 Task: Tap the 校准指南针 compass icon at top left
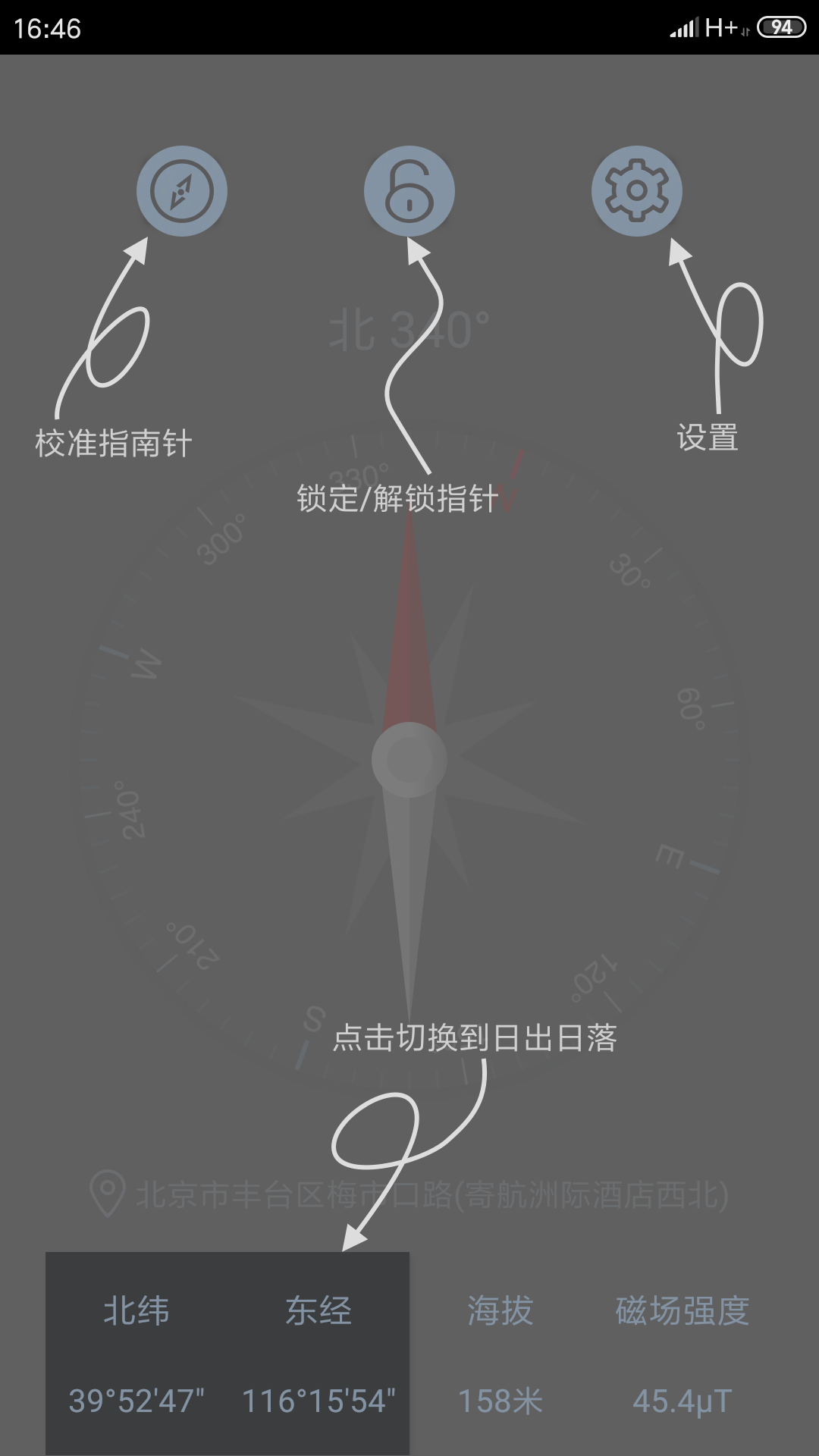coord(182,190)
